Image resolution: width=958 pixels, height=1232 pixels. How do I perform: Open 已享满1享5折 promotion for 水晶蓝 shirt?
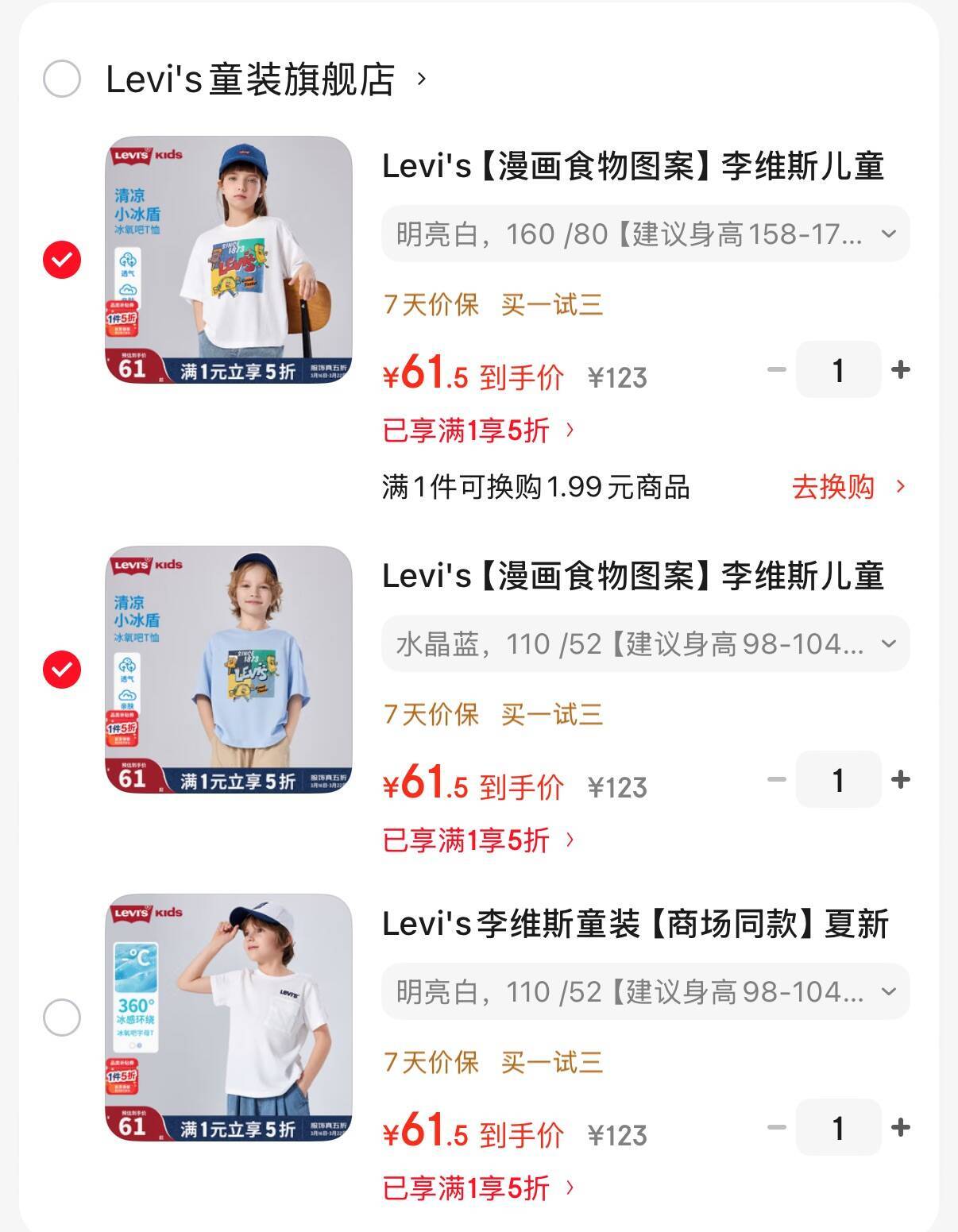pyautogui.click(x=478, y=840)
